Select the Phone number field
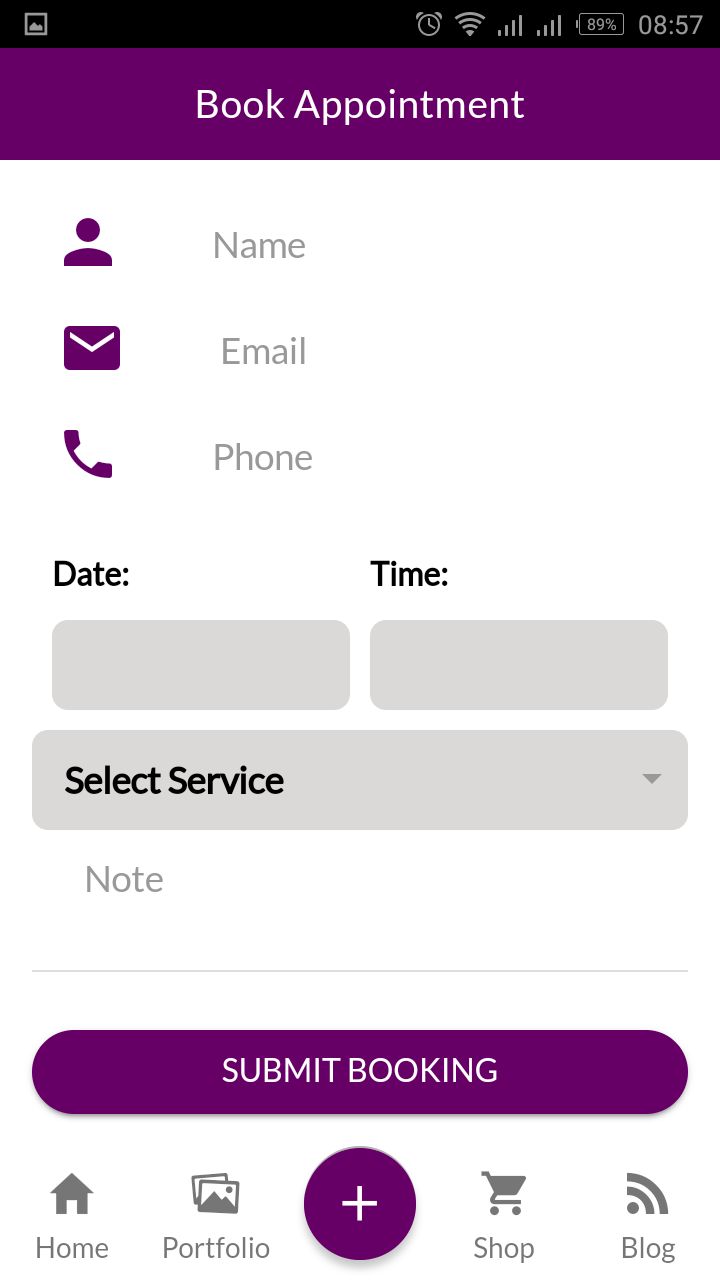This screenshot has height=1280, width=720. click(x=400, y=457)
